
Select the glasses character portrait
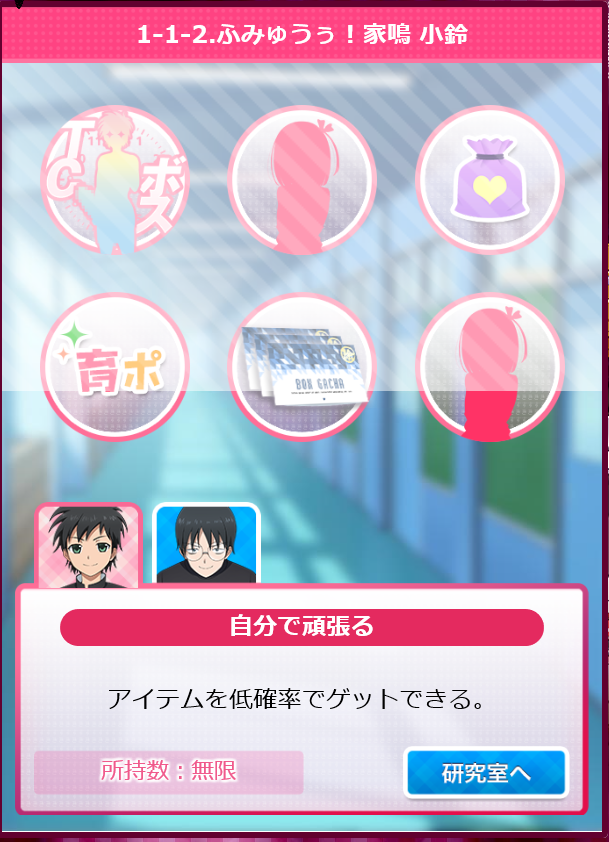point(207,546)
